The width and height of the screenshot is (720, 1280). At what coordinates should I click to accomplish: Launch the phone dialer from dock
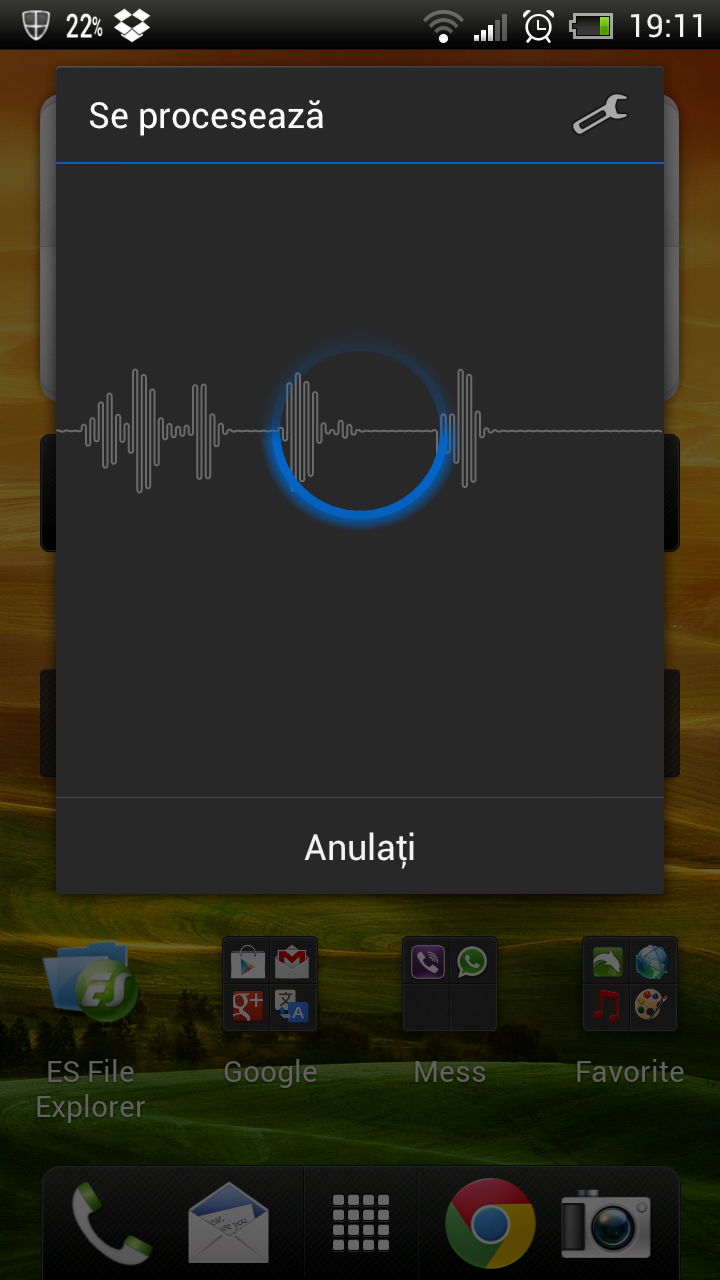coord(110,1224)
